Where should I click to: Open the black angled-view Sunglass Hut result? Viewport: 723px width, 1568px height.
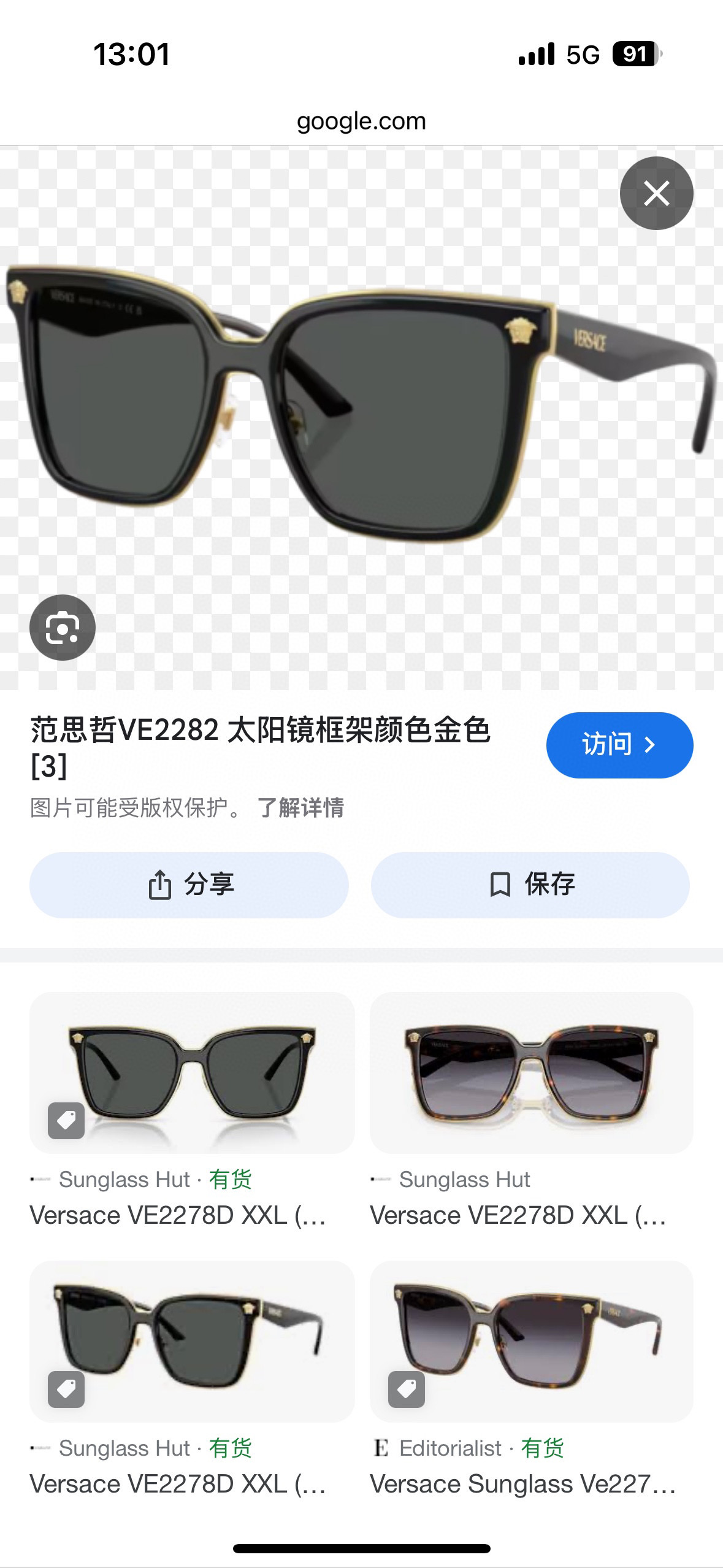click(x=192, y=1342)
